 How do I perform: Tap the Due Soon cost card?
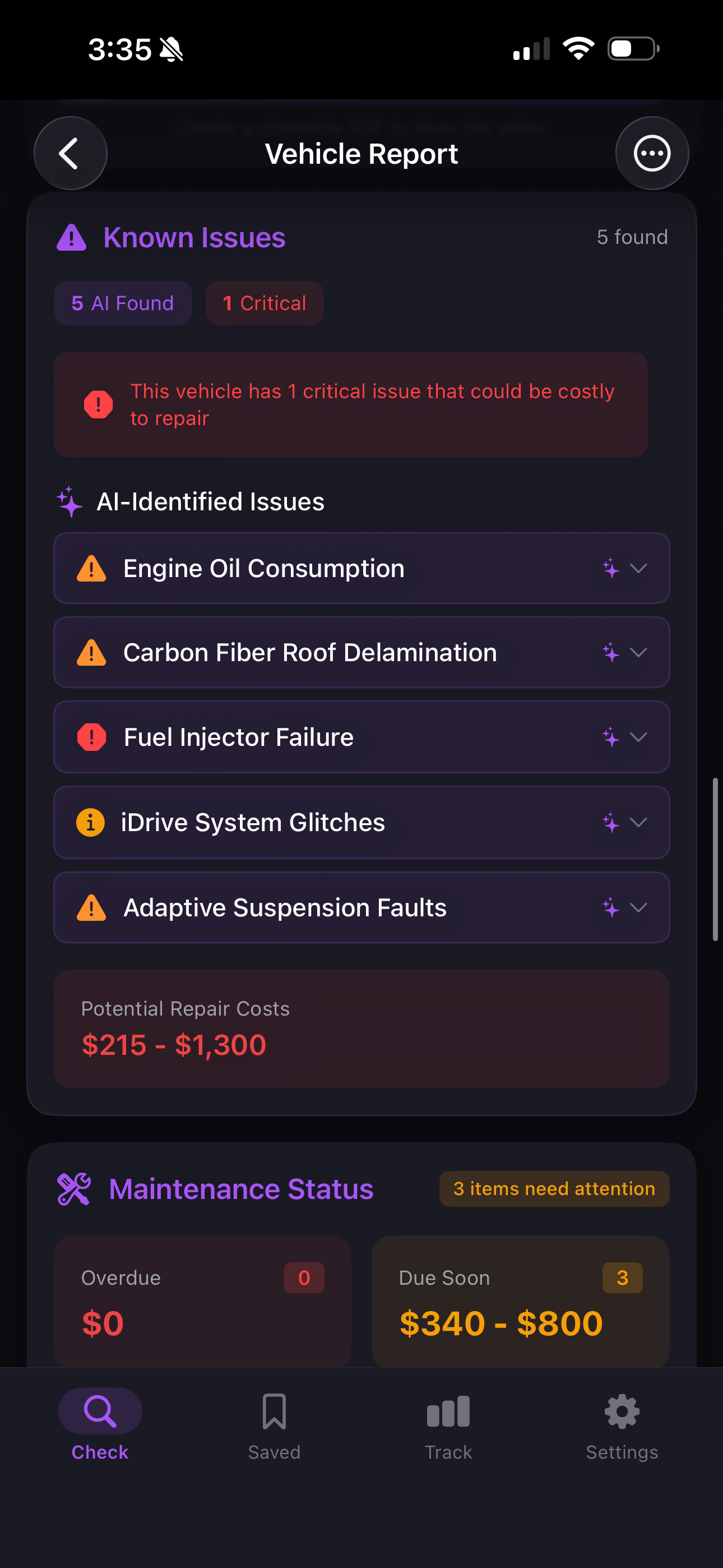[519, 1303]
